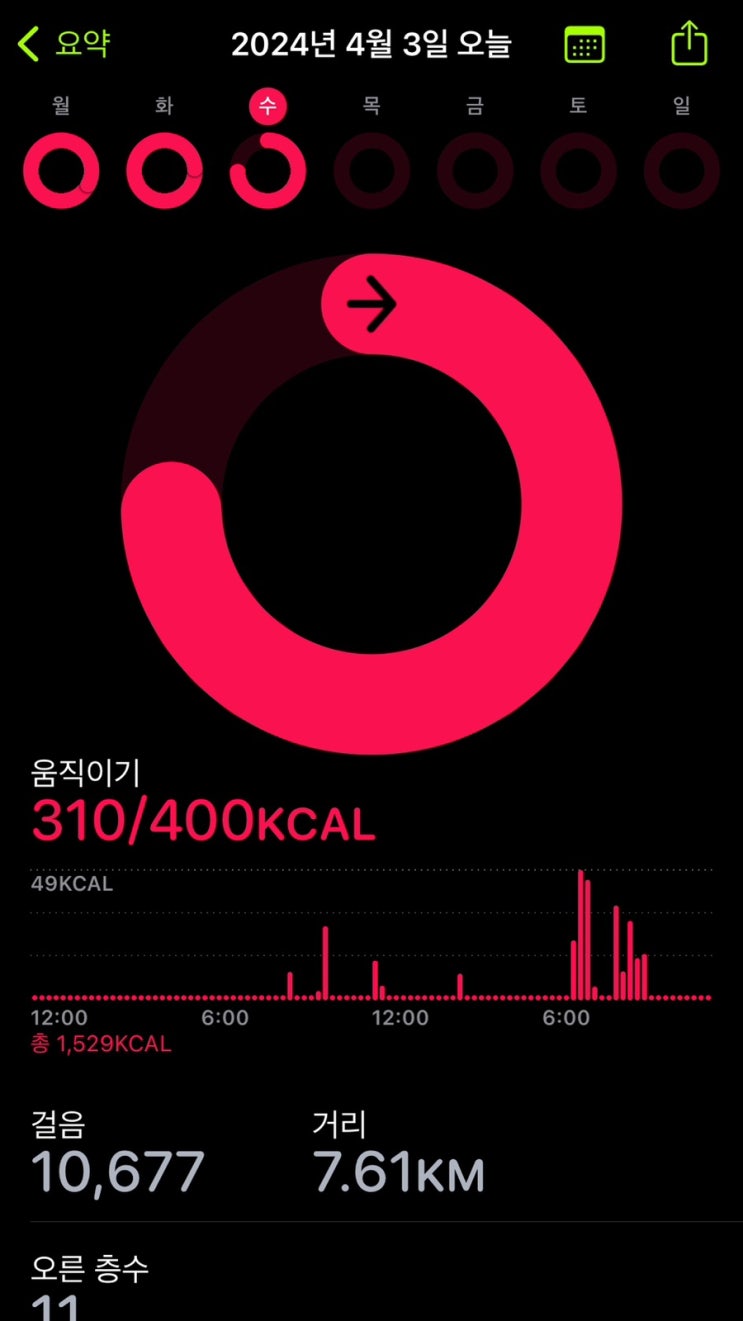
Task: Select Thursday (목) activity ring
Action: coord(371,170)
